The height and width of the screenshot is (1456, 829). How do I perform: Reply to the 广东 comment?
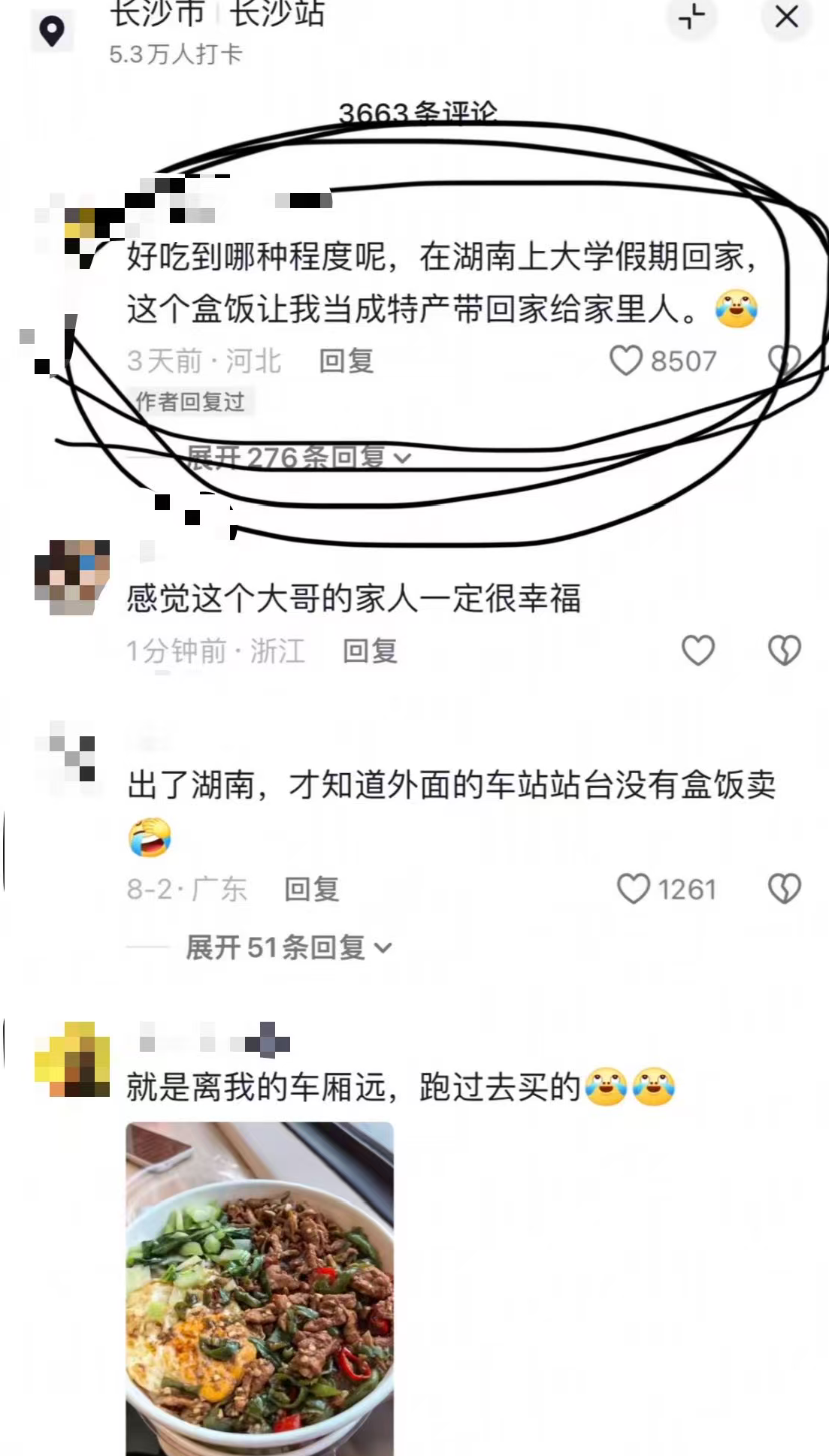click(311, 890)
